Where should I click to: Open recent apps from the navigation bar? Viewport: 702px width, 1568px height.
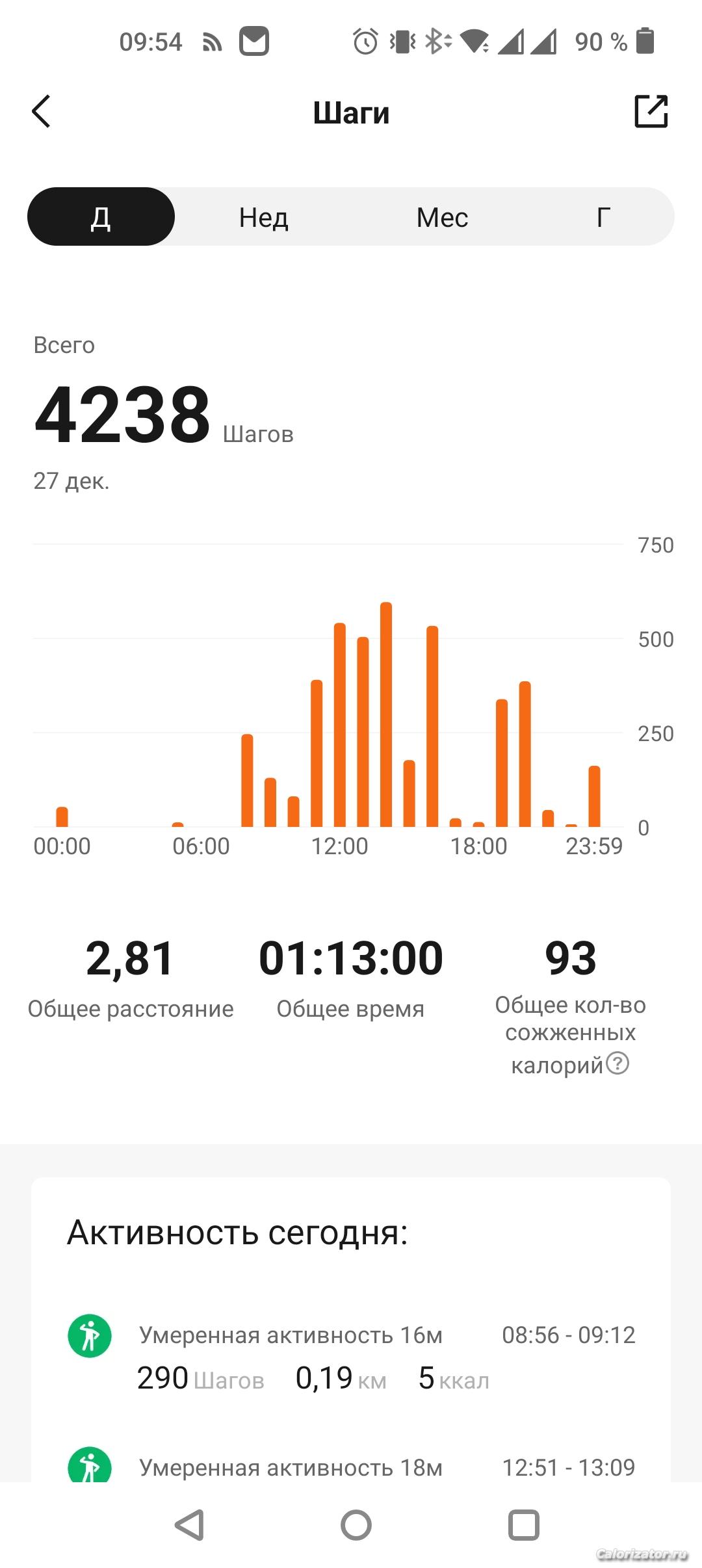coord(524,1525)
